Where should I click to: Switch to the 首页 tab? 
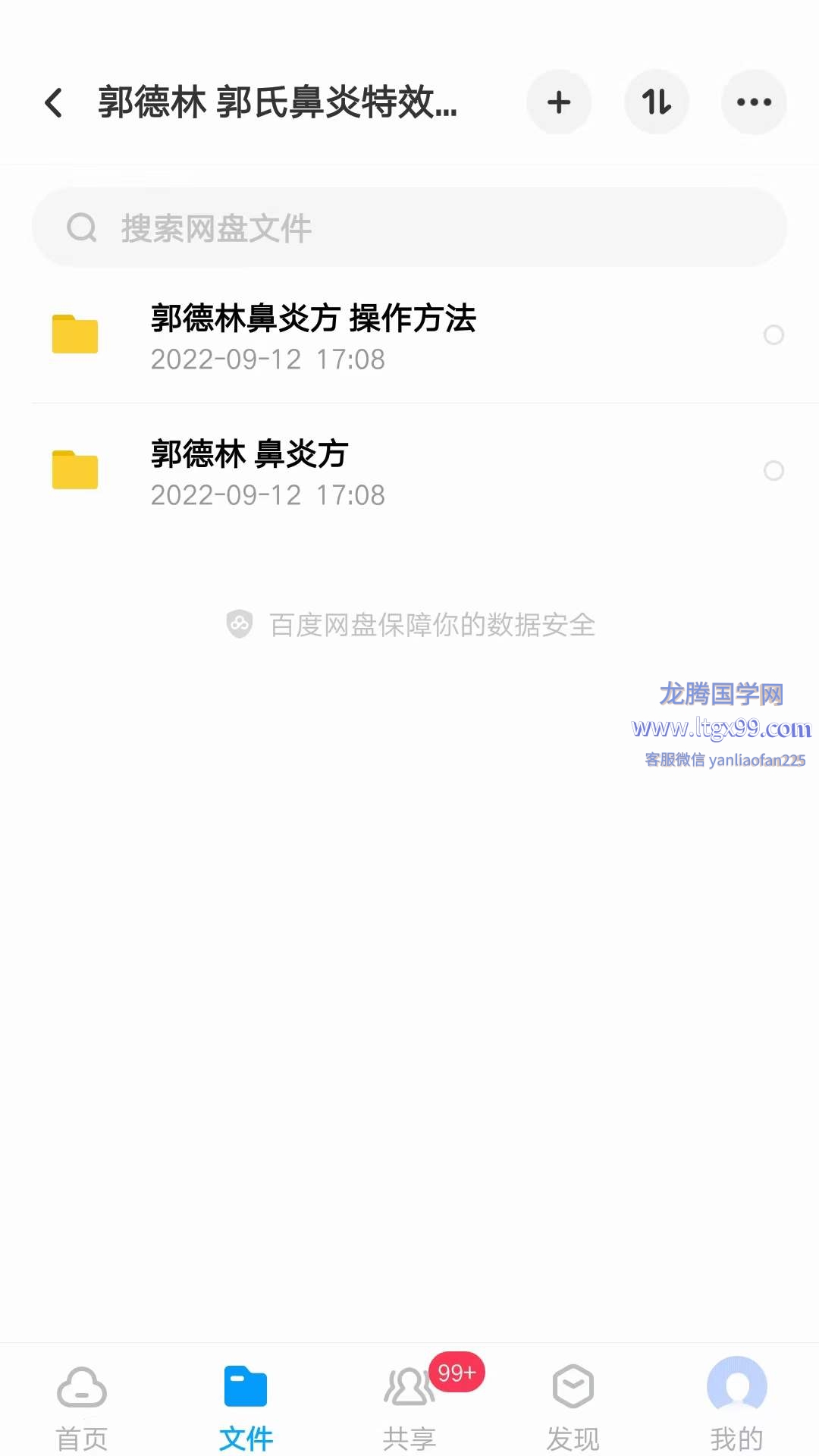tap(82, 1407)
